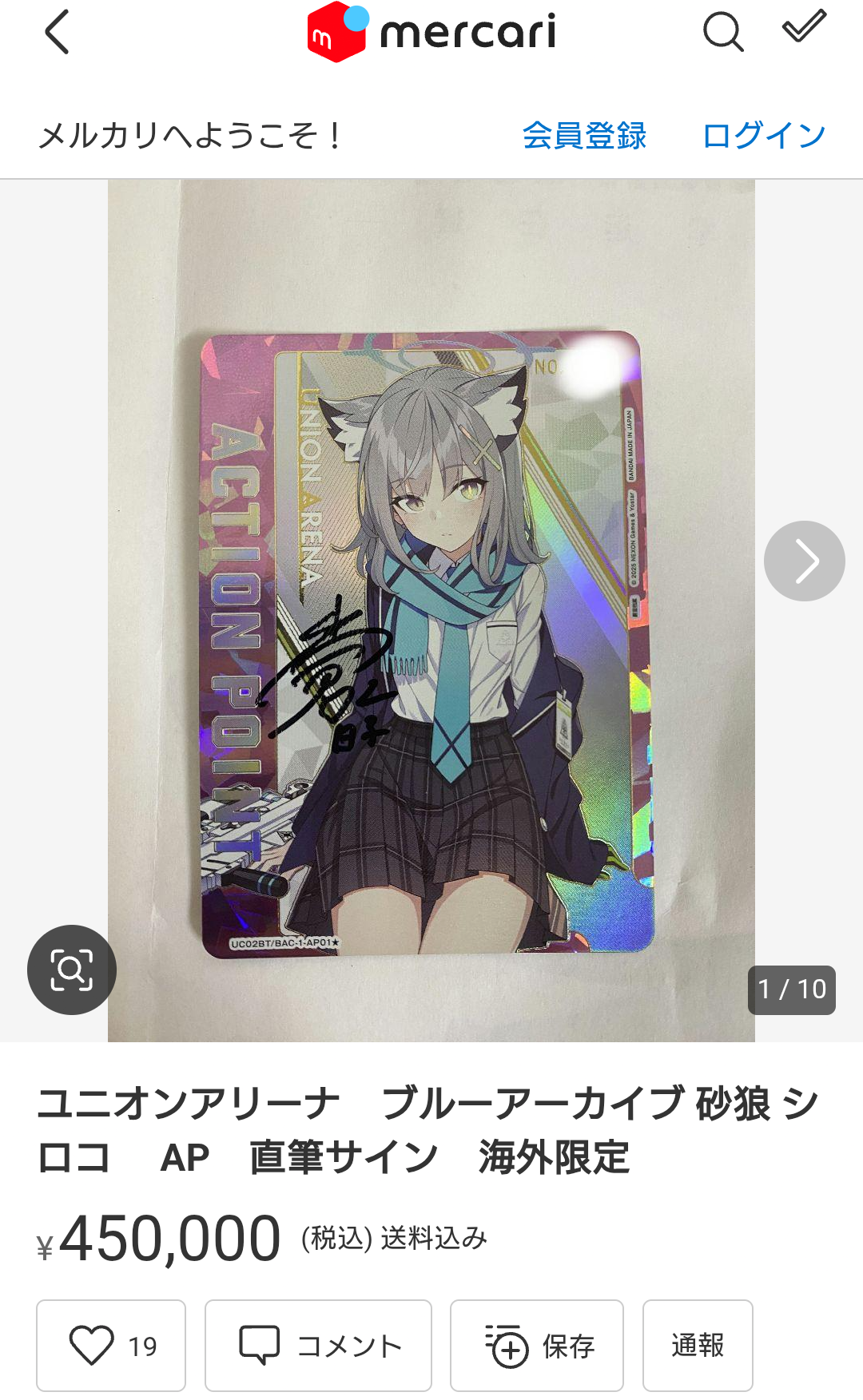The image size is (863, 1400).
Task: Like this item with the heart button
Action: pos(111,1346)
